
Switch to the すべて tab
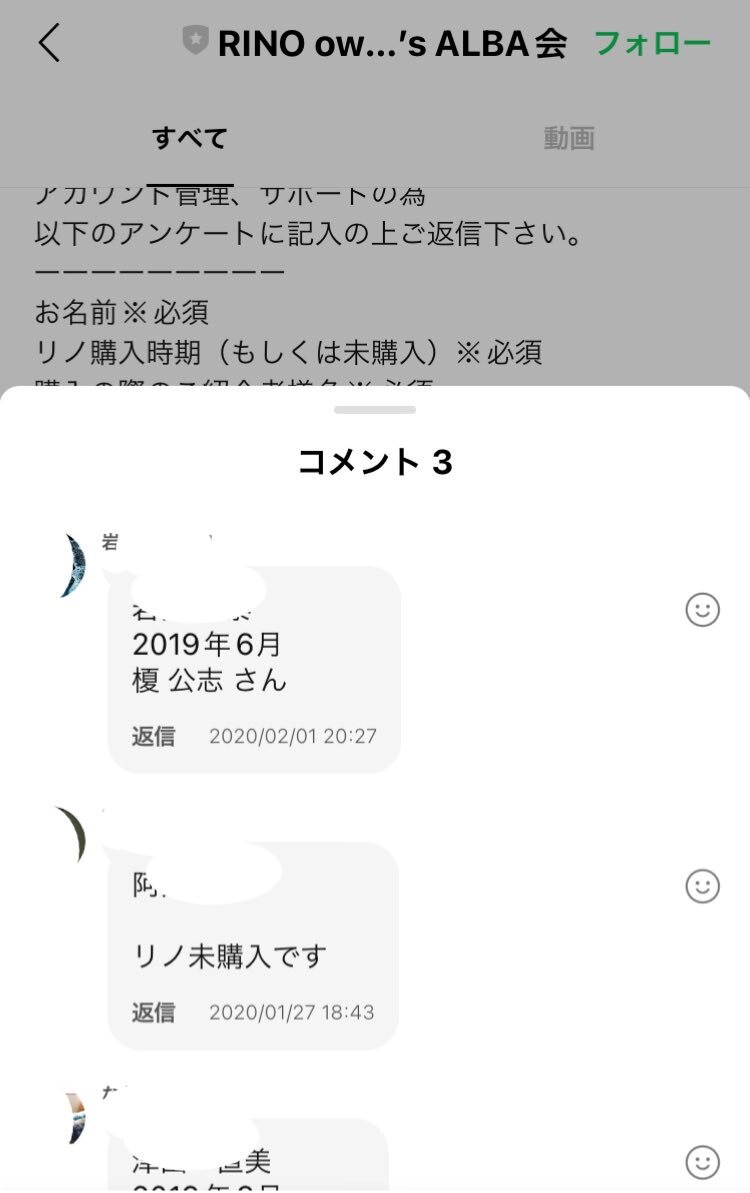190,138
